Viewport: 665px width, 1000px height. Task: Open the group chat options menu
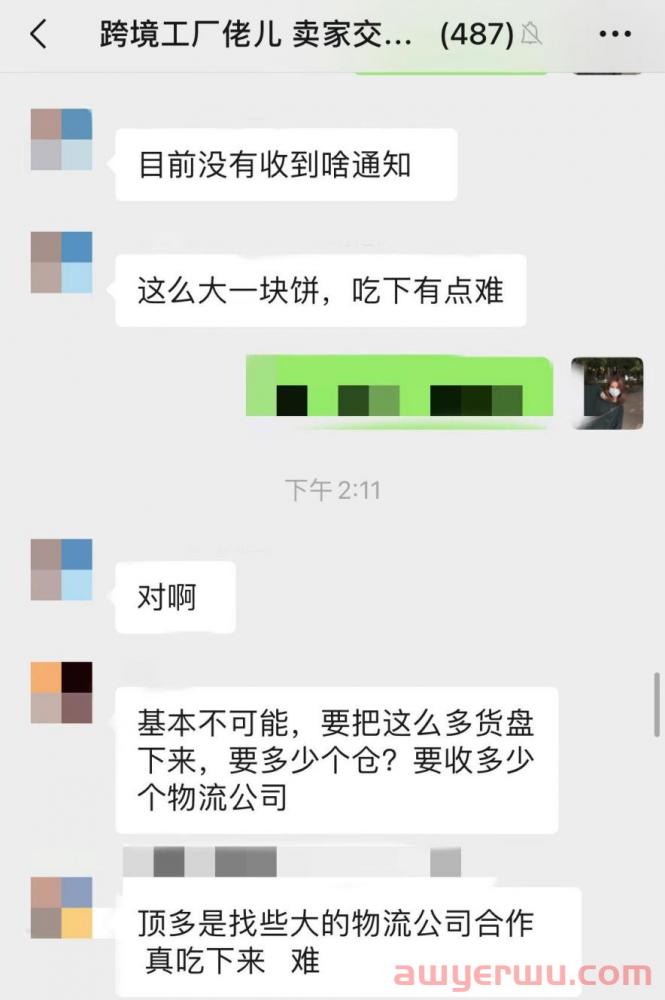click(x=614, y=35)
